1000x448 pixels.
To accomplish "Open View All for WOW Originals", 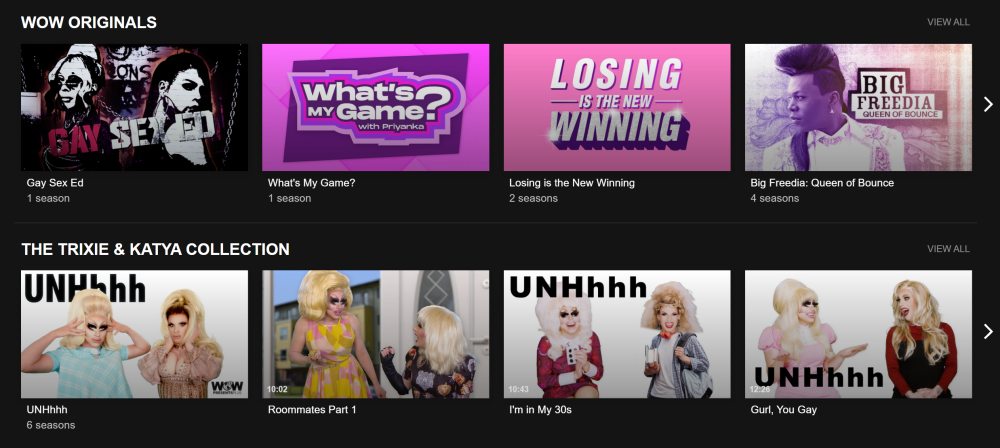I will point(947,22).
